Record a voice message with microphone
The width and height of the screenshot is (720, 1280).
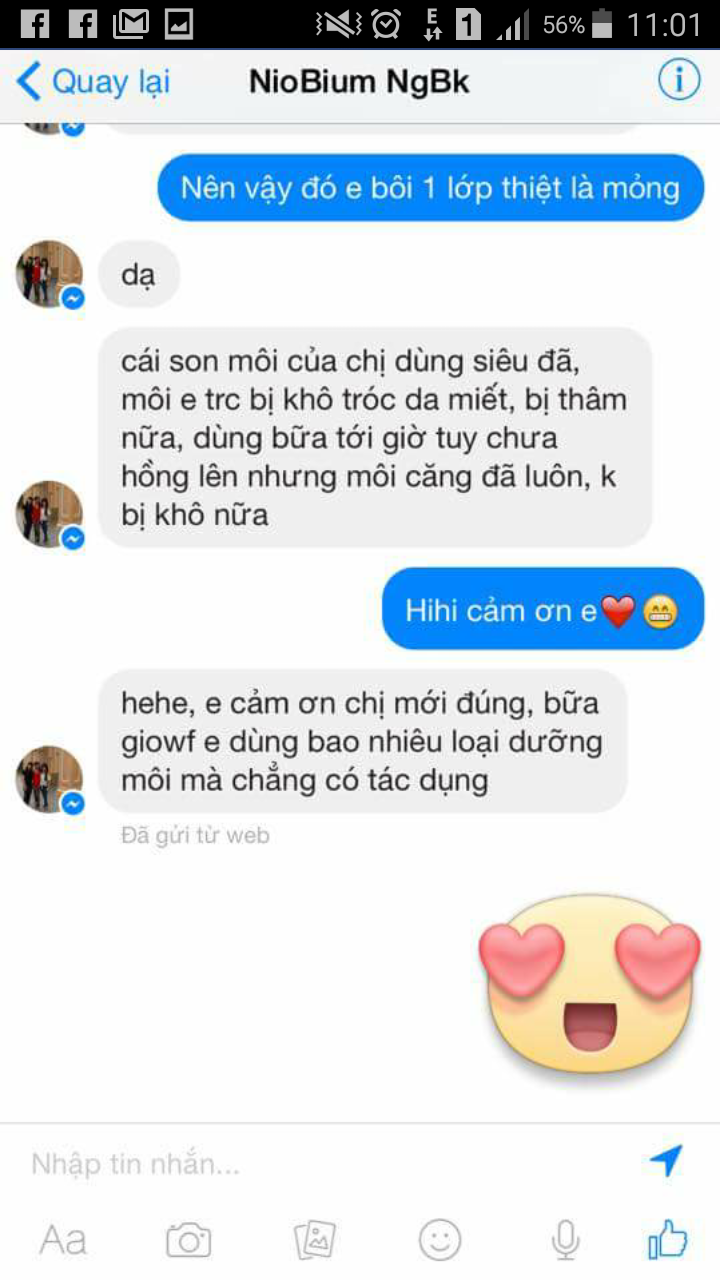click(565, 1241)
